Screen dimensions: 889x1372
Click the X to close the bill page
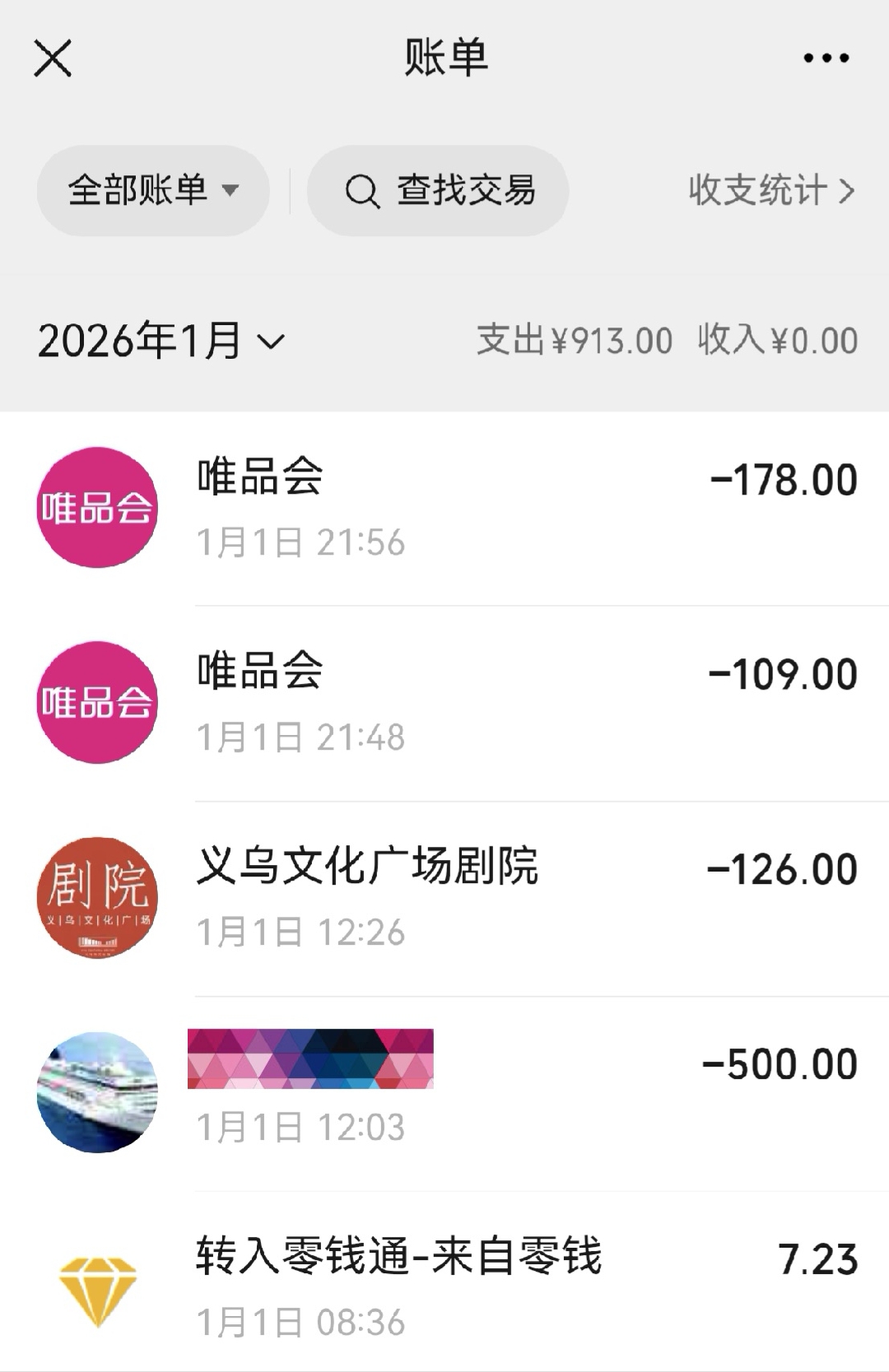[53, 58]
